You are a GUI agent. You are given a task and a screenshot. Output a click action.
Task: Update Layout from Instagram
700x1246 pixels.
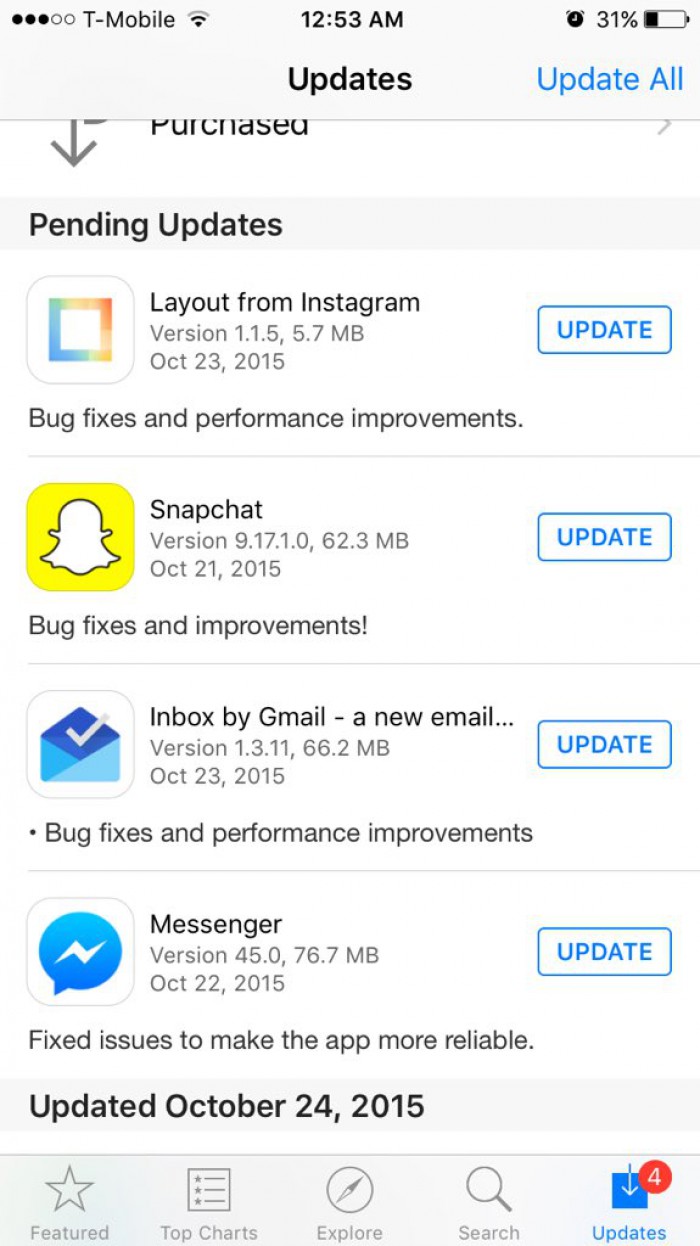(604, 330)
